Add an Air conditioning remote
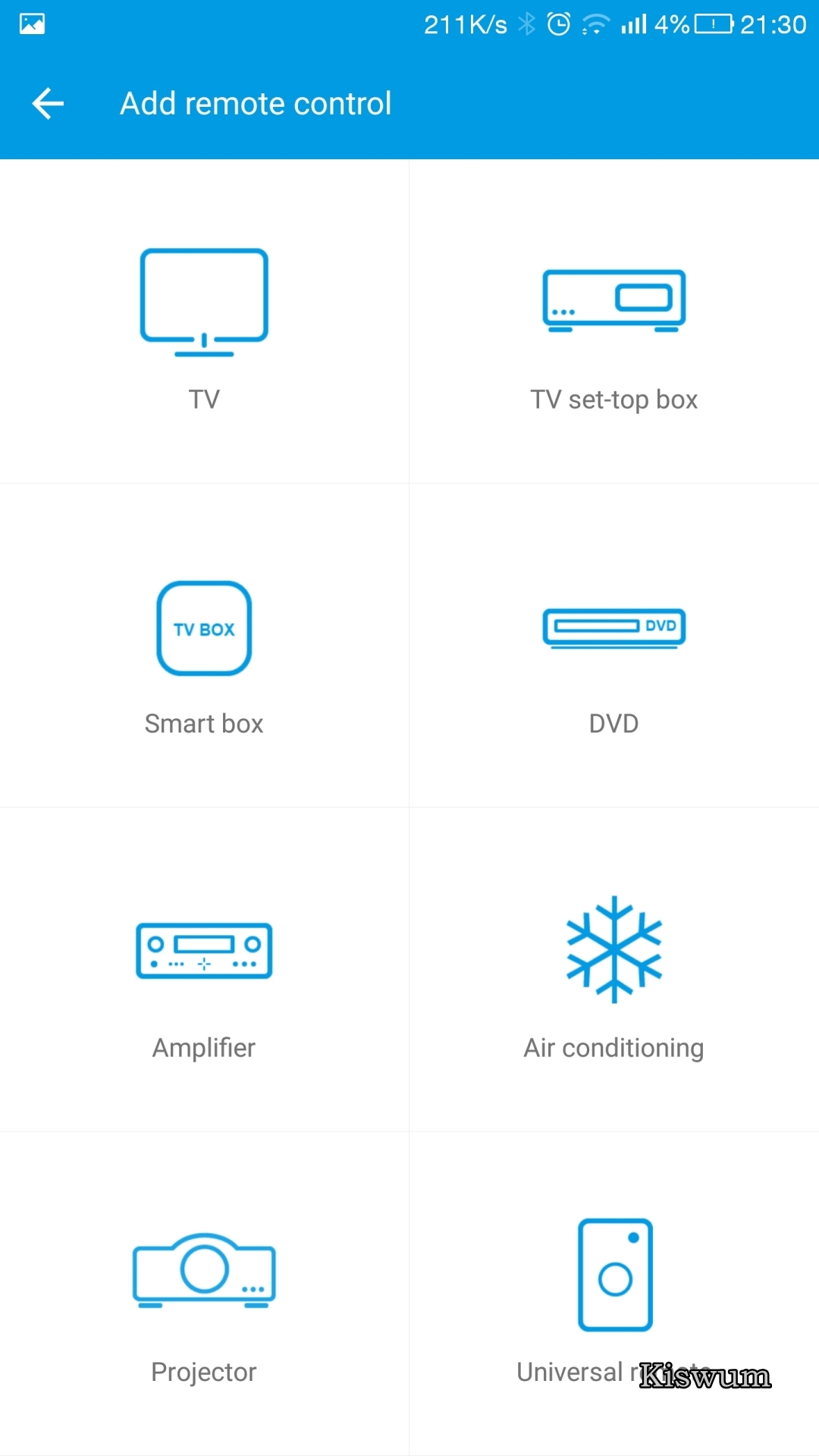819x1456 pixels. pos(614,970)
